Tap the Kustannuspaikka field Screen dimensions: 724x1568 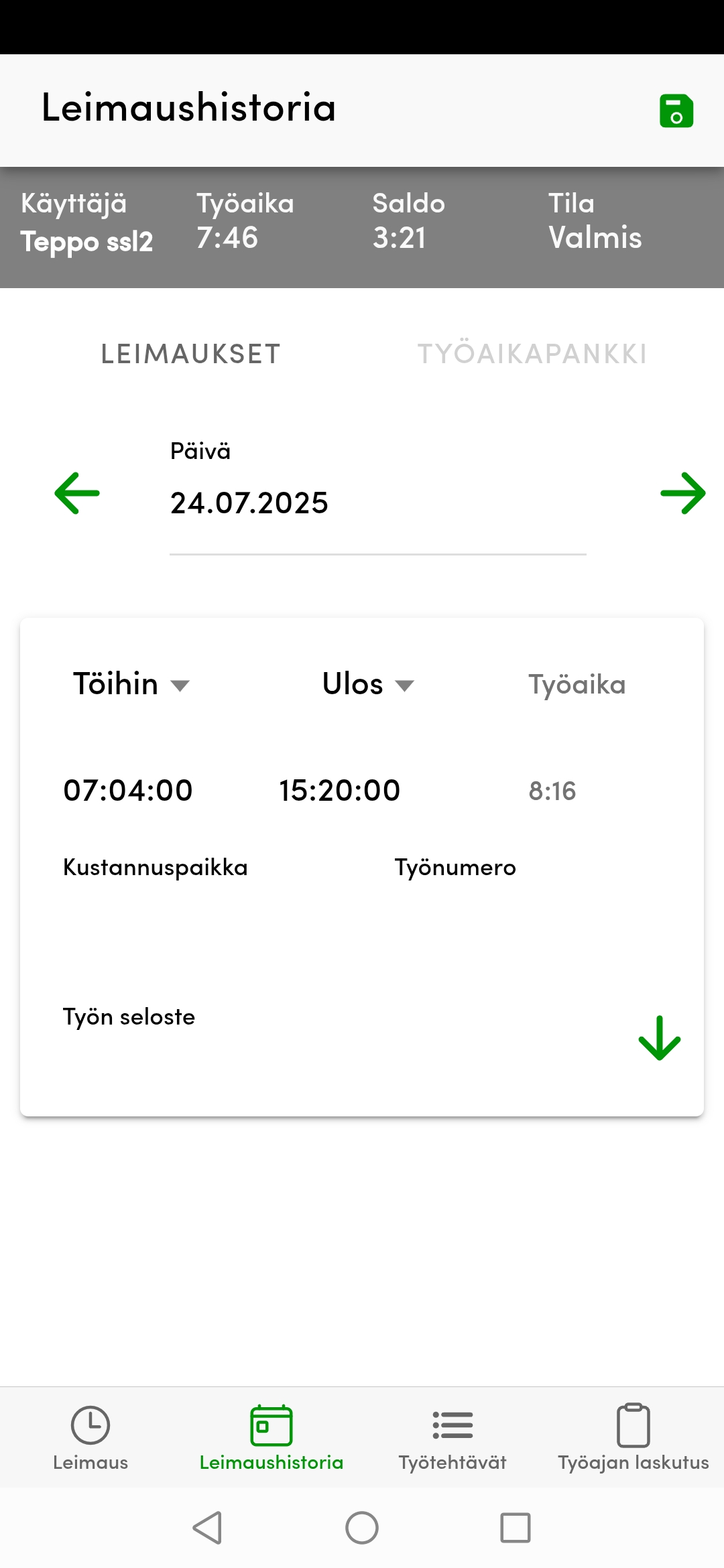(x=156, y=868)
